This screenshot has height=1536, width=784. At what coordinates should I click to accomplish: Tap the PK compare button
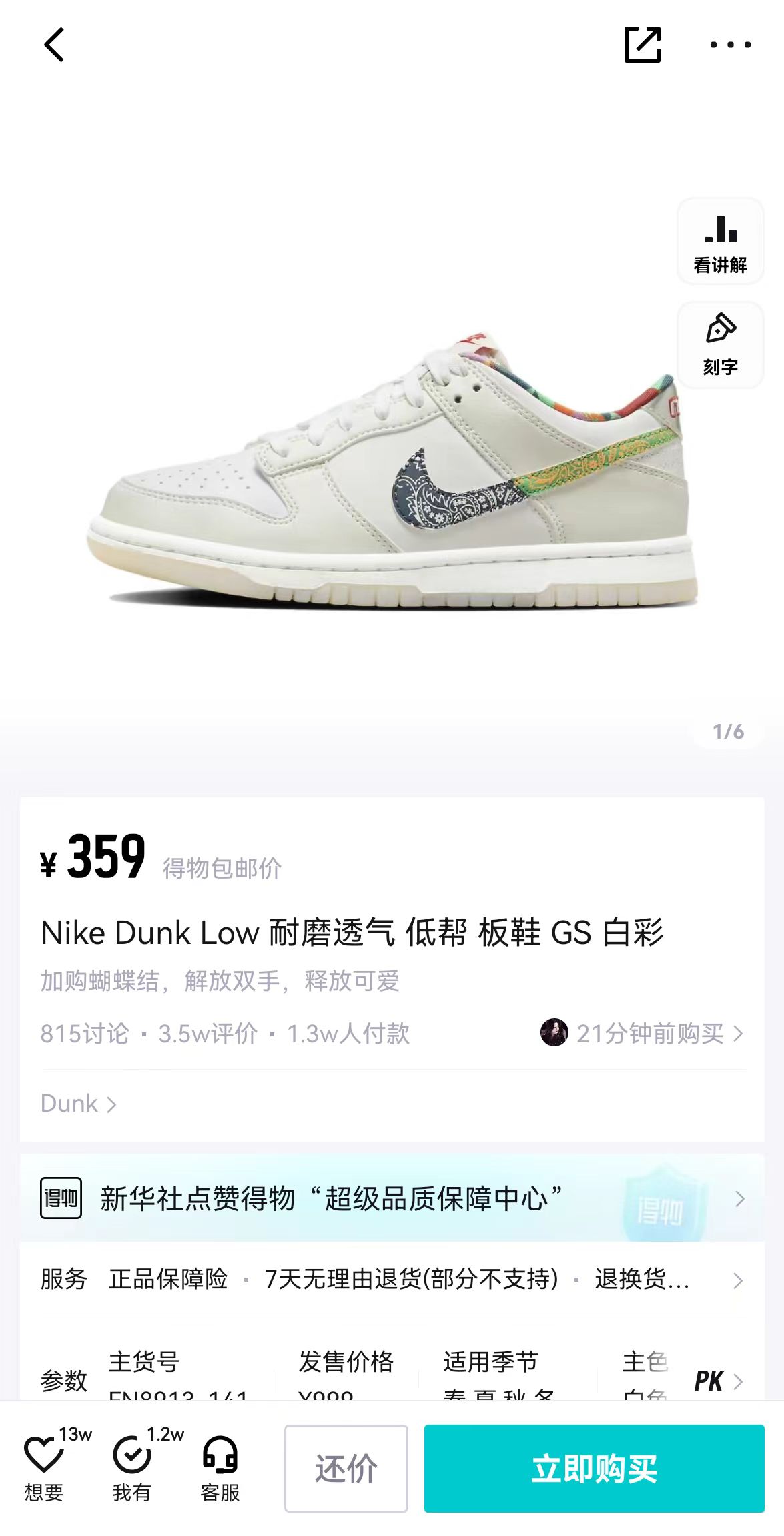pos(718,1381)
